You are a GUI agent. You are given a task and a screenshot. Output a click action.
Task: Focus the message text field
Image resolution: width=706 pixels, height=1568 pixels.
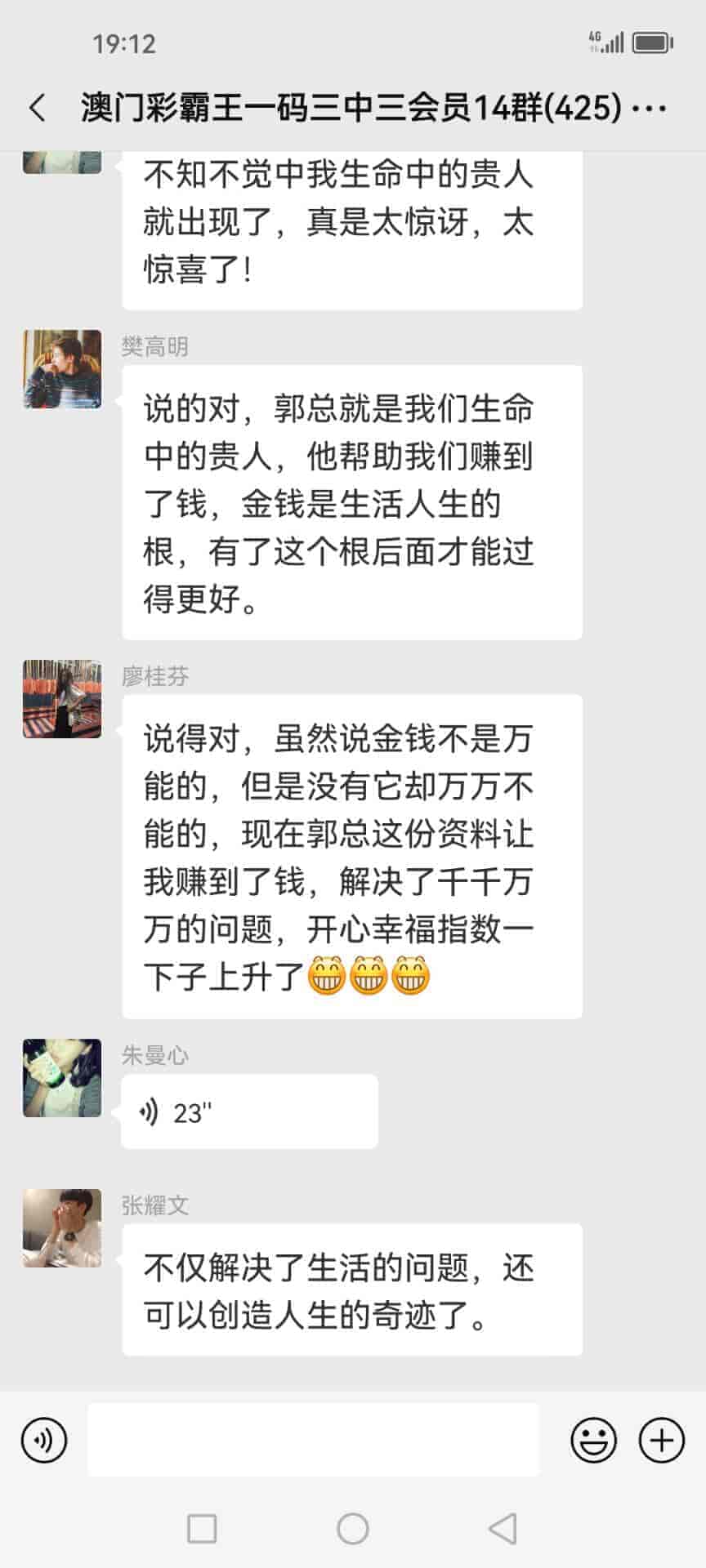[313, 1440]
